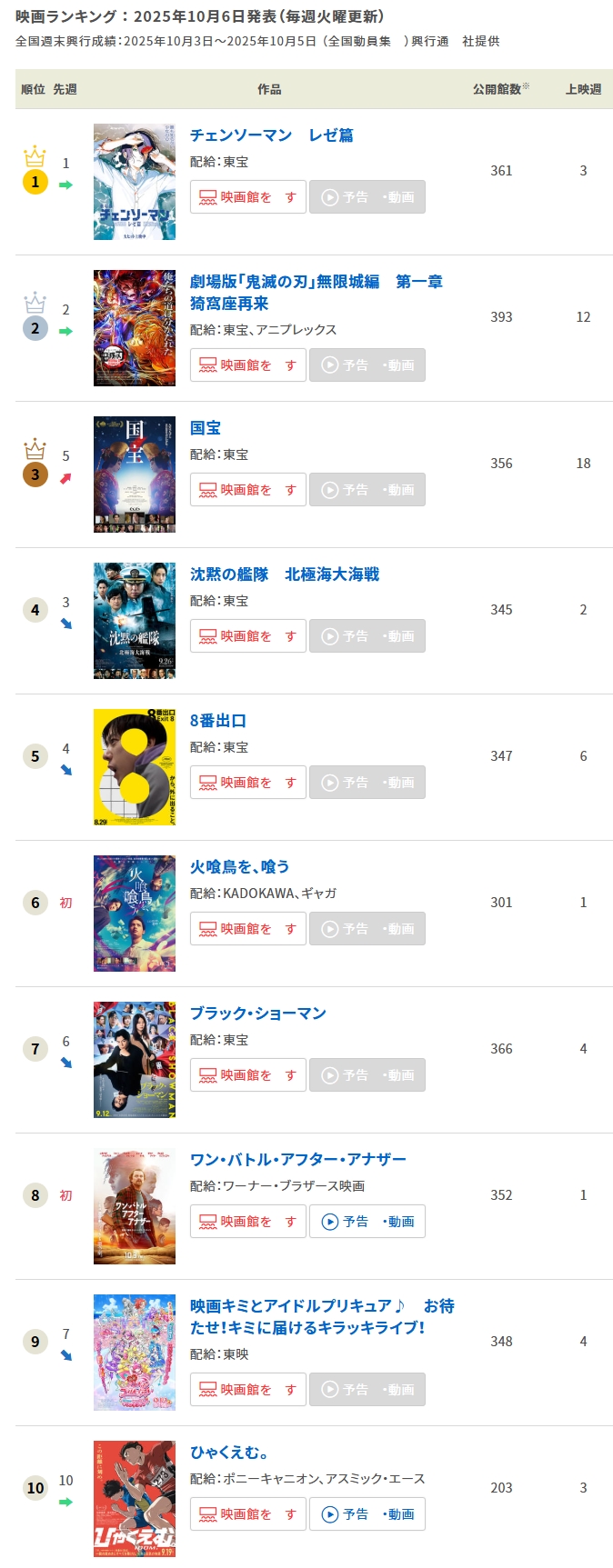This screenshot has height=1568, width=613.
Task: View the 8番出口 poster thumbnail
Action: pyautogui.click(x=135, y=767)
